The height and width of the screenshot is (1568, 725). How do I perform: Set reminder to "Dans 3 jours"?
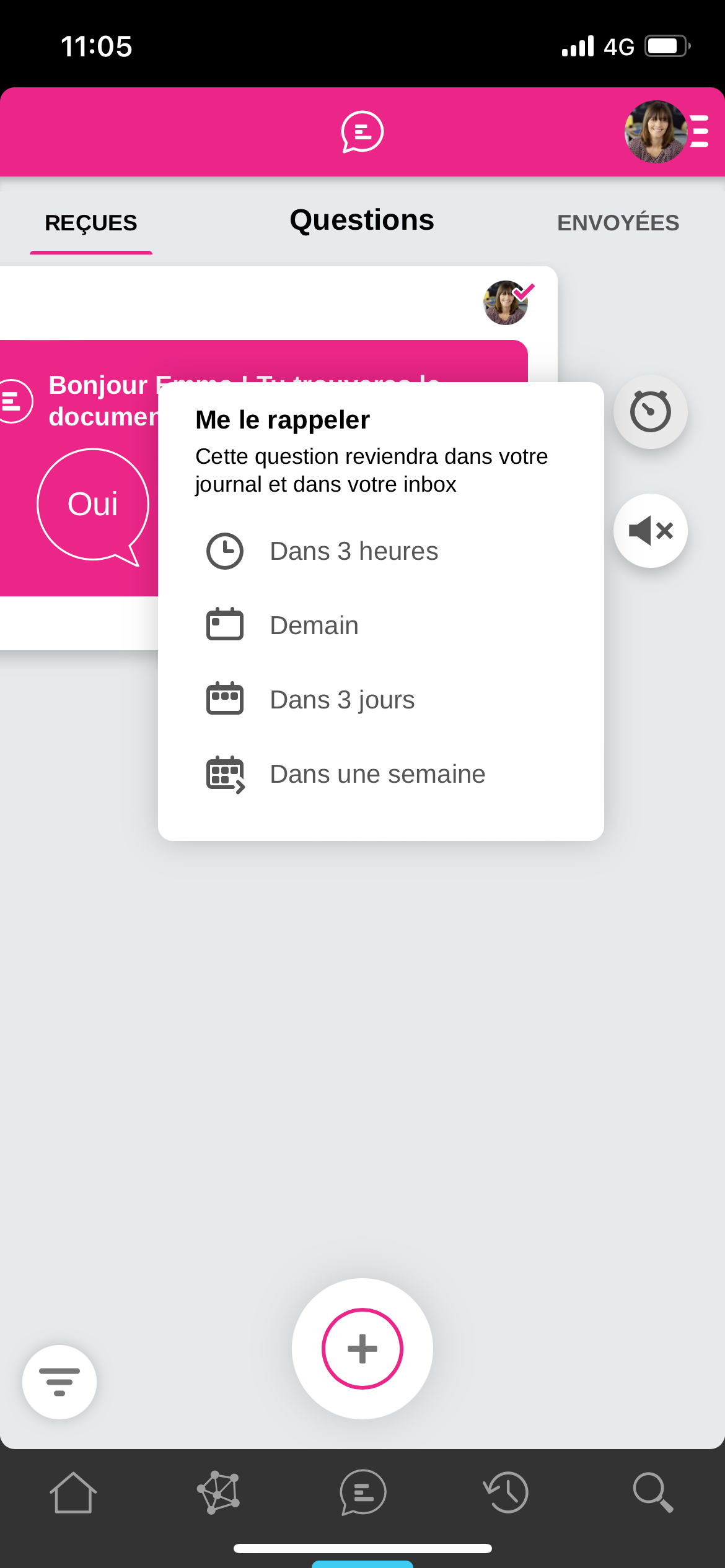[x=342, y=700]
